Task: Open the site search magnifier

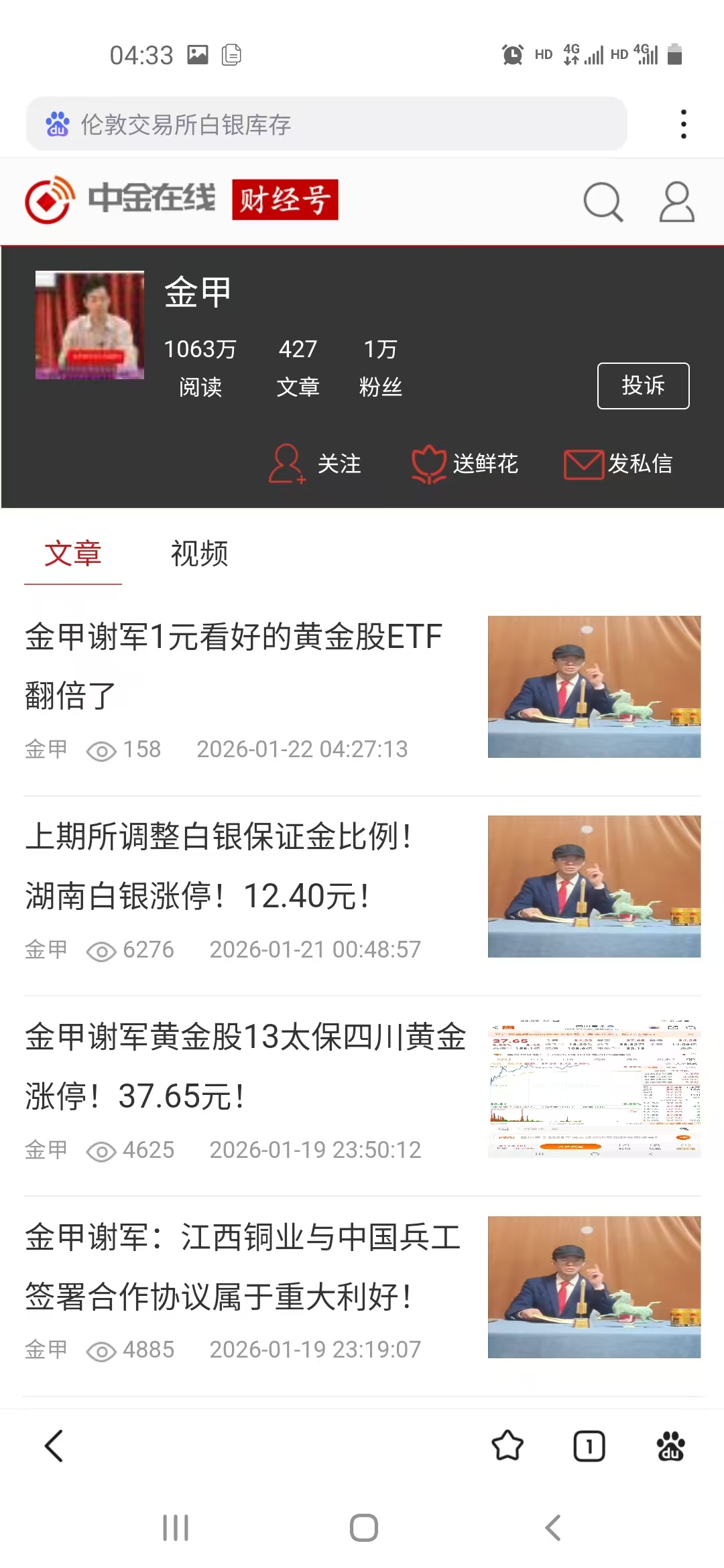Action: tap(603, 201)
